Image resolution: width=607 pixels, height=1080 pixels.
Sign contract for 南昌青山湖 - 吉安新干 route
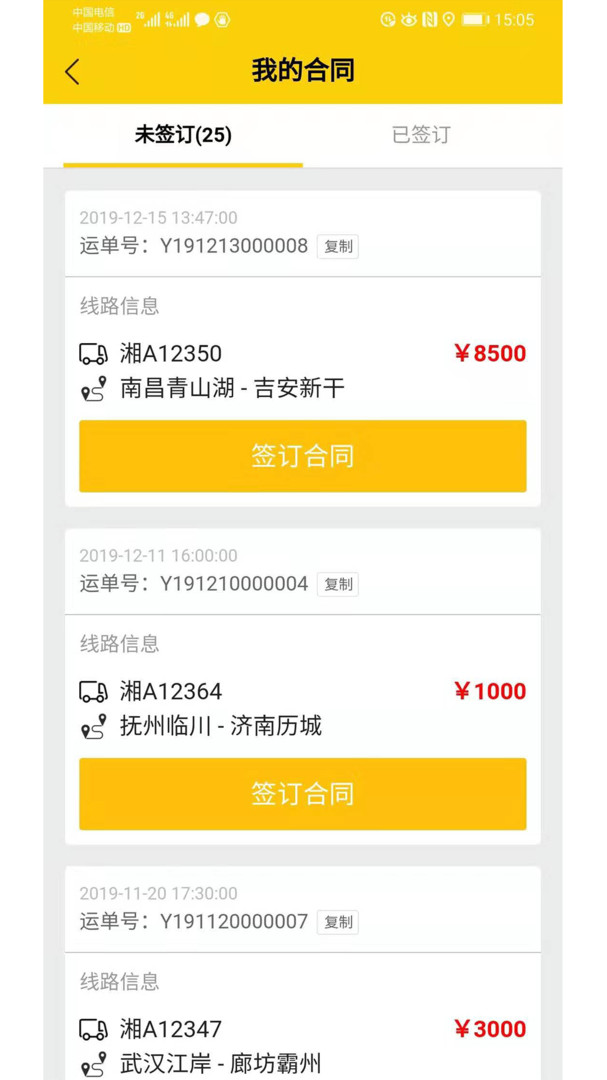pyautogui.click(x=302, y=456)
